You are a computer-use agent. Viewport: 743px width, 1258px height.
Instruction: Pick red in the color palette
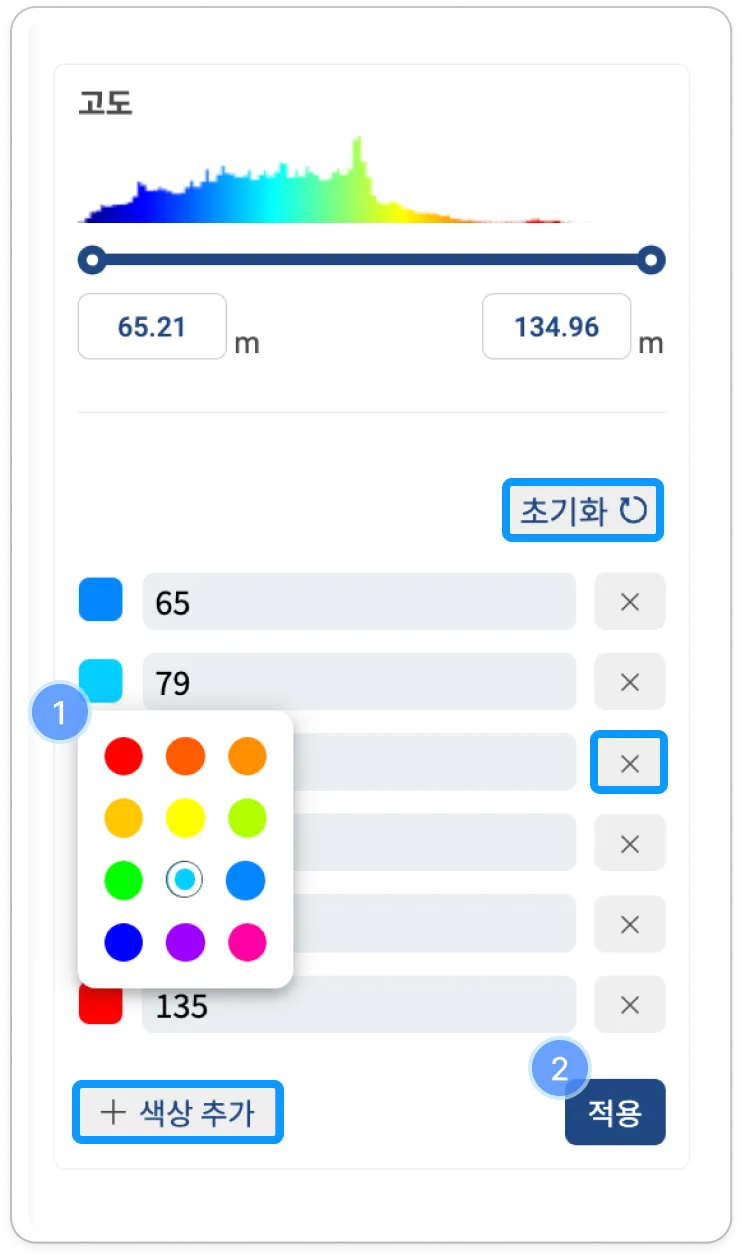pos(124,757)
